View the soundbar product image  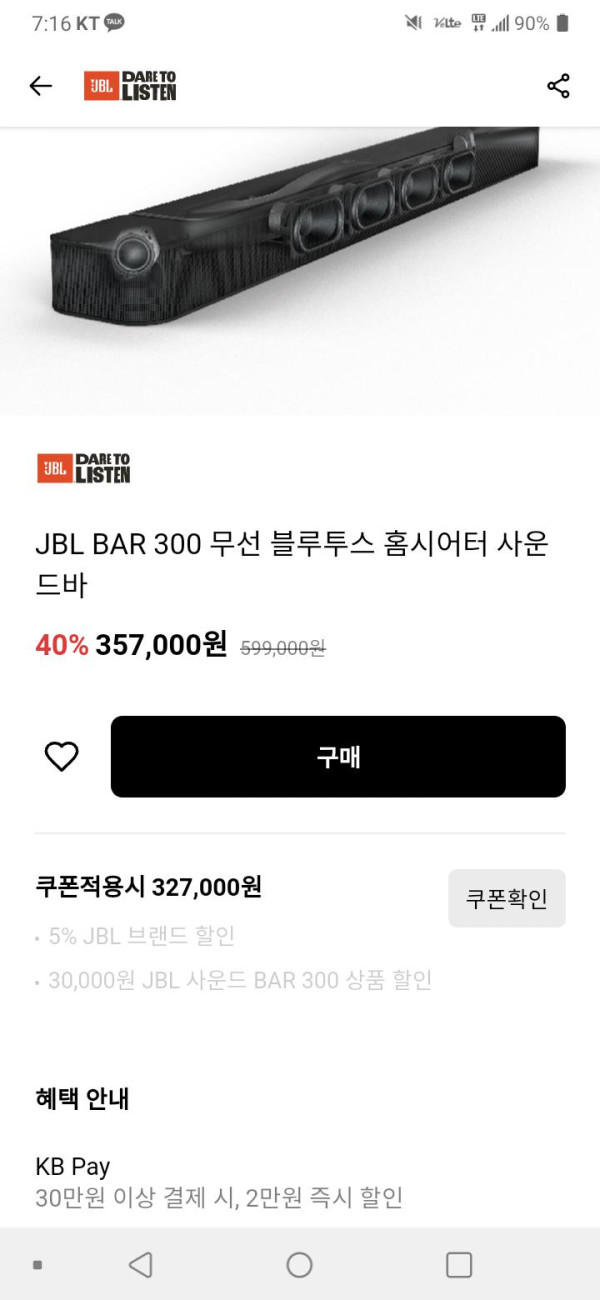(x=300, y=260)
